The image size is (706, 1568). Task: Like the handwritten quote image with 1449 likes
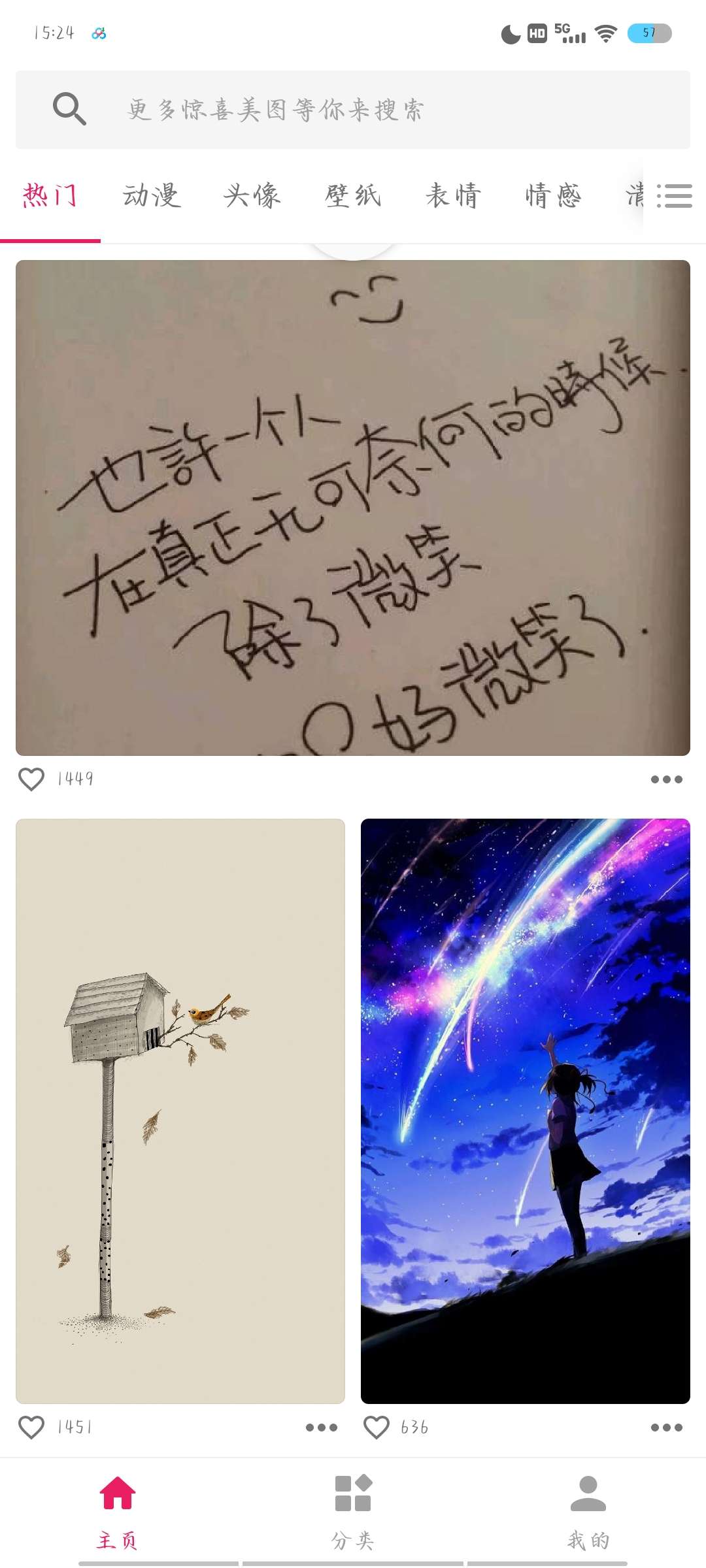pyautogui.click(x=31, y=779)
